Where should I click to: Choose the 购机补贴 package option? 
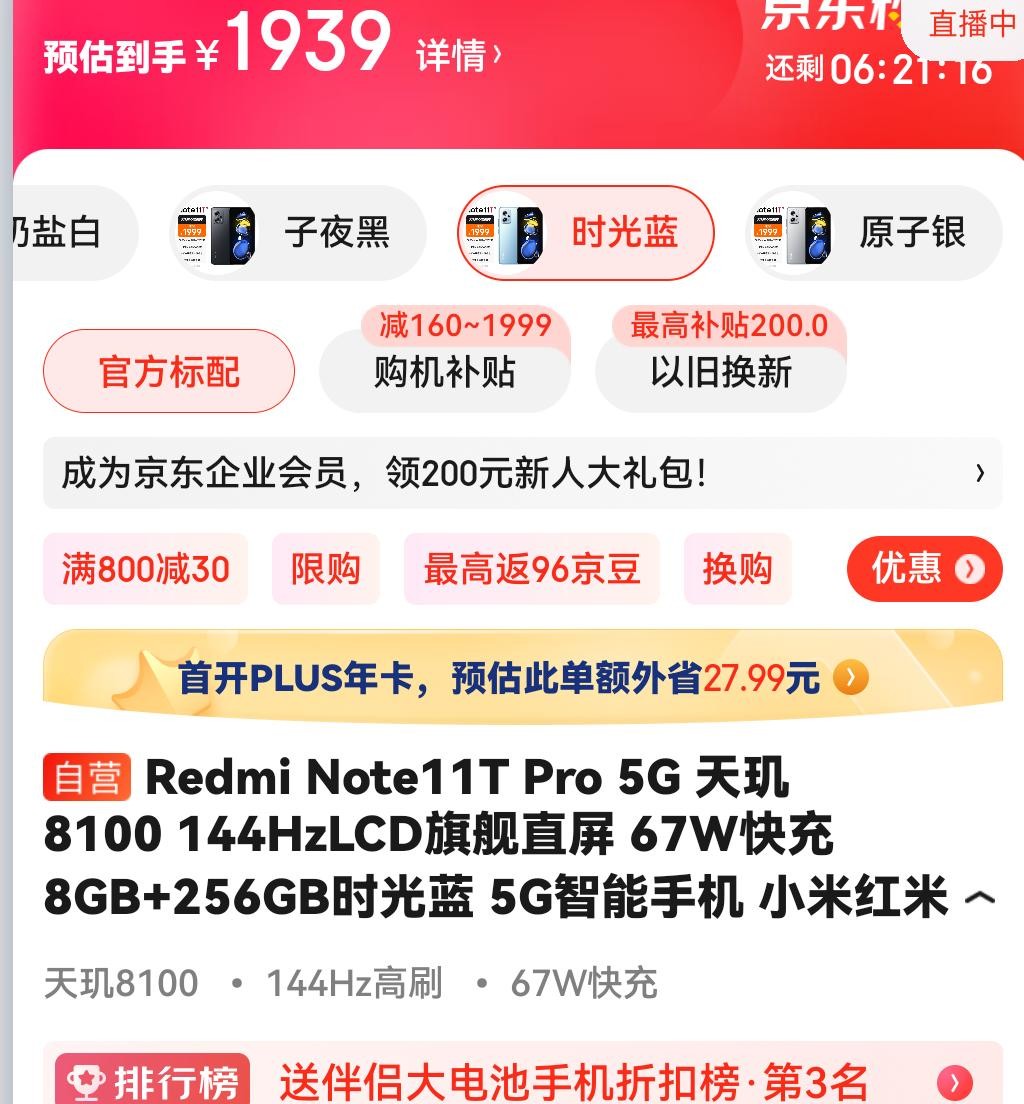[444, 372]
